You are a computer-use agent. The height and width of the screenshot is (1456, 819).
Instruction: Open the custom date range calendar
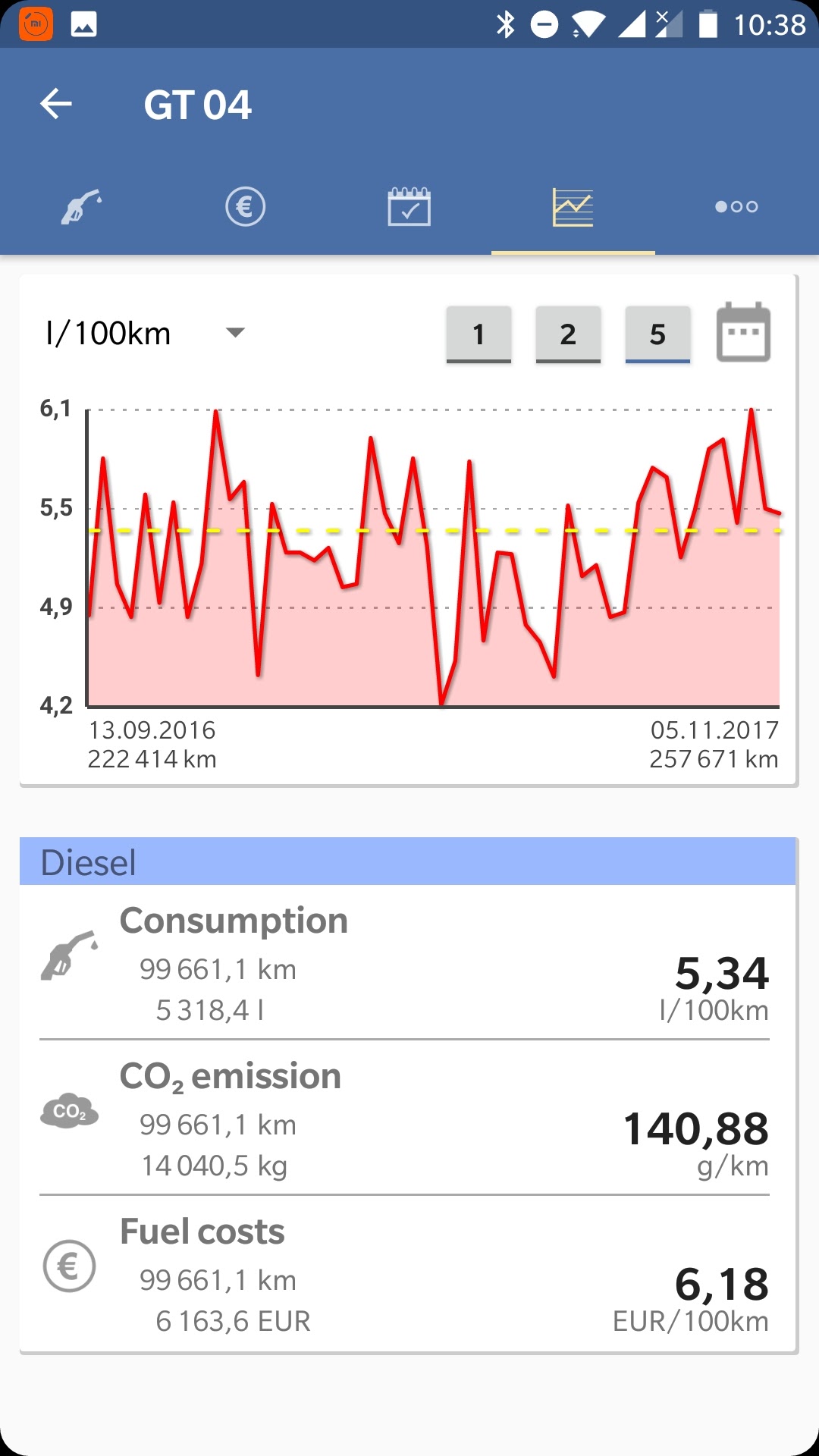[743, 333]
